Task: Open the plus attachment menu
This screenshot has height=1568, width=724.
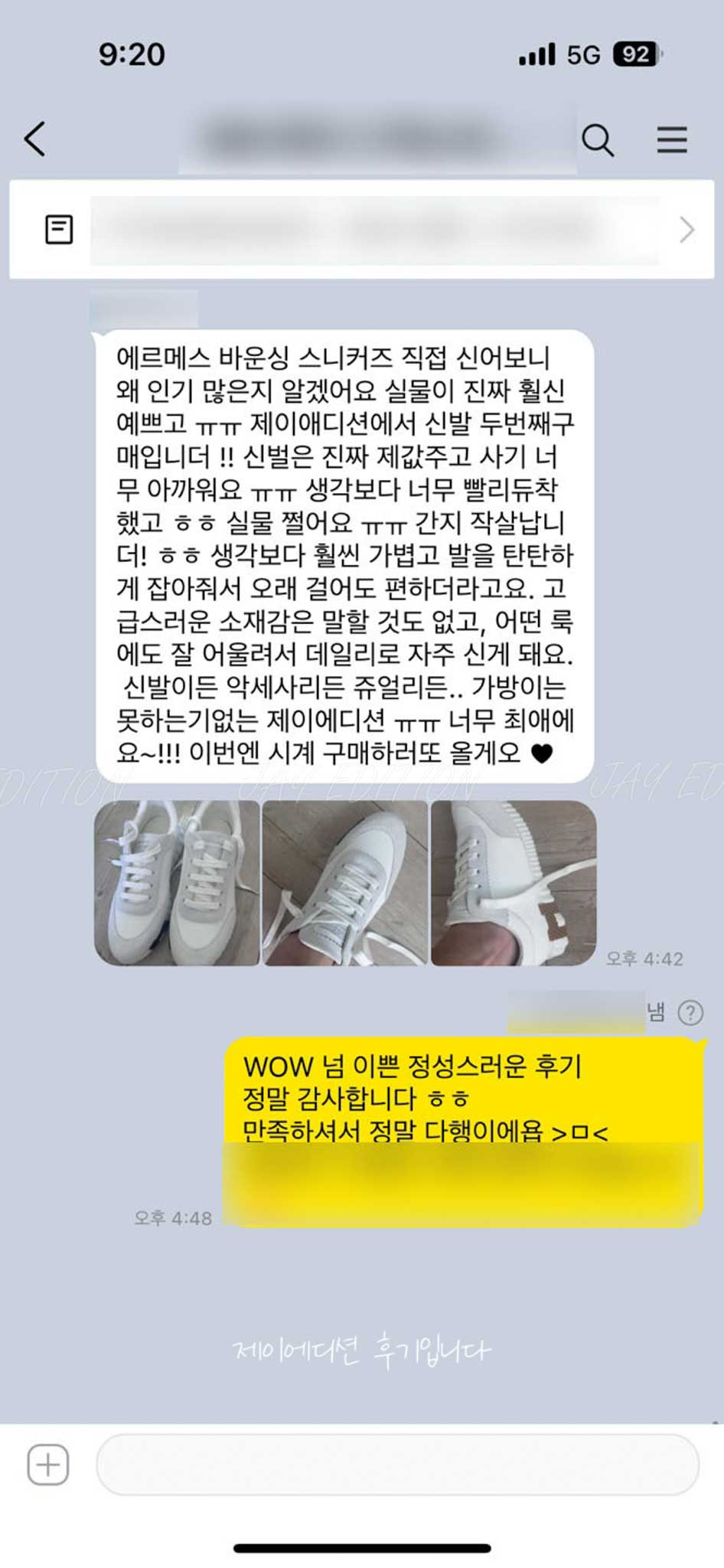Action: [x=48, y=1465]
